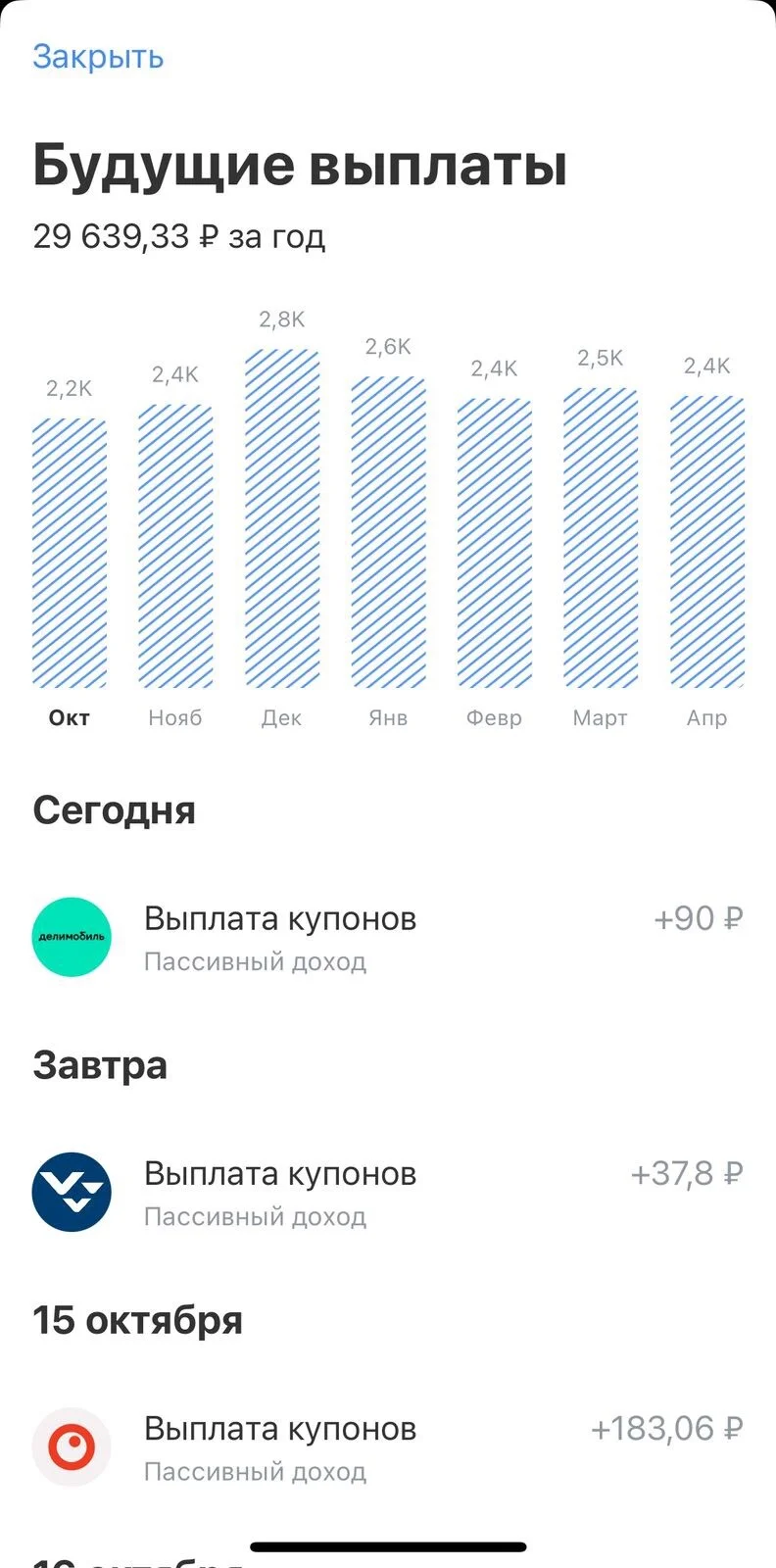Select the Окт bar in chart
776x1568 pixels.
click(x=70, y=554)
